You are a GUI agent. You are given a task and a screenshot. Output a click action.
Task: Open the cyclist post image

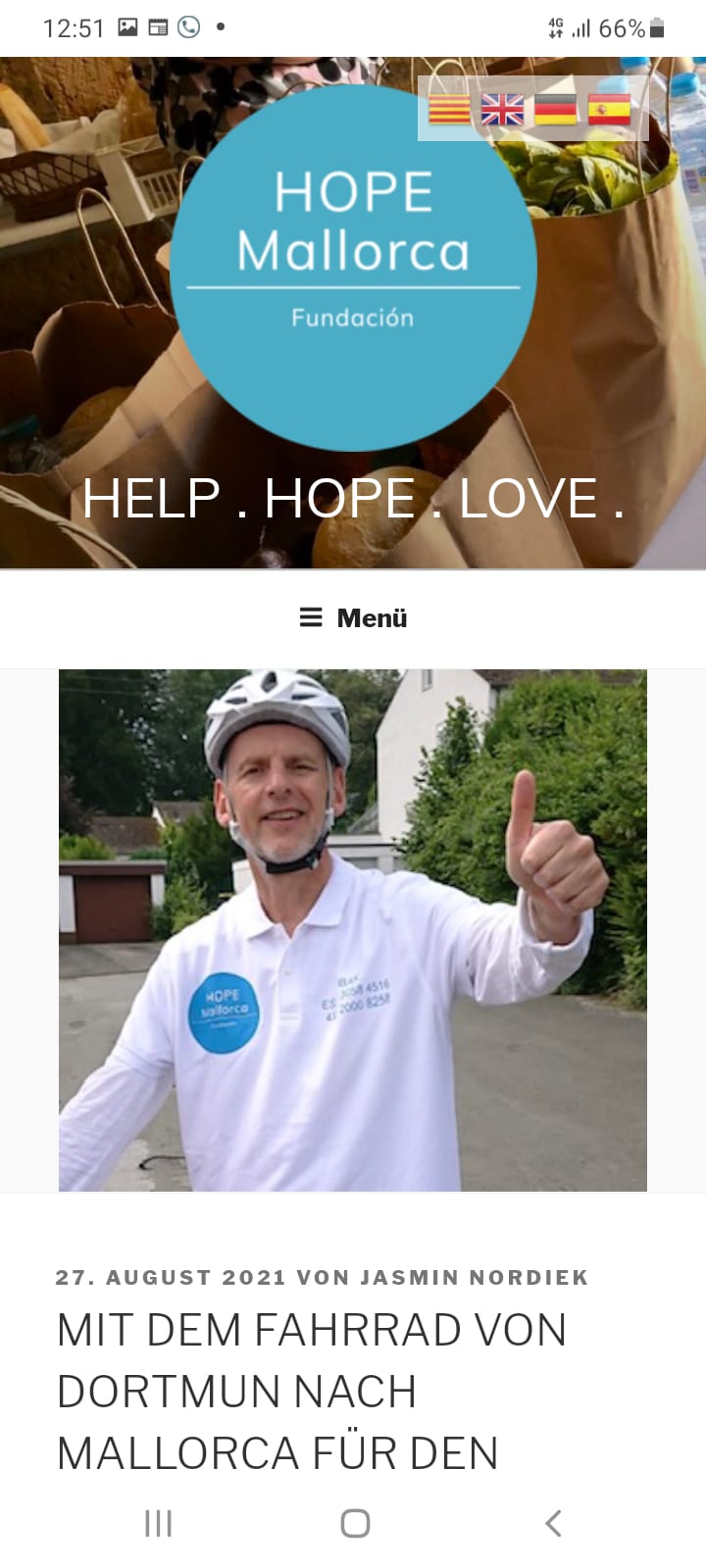point(353,930)
